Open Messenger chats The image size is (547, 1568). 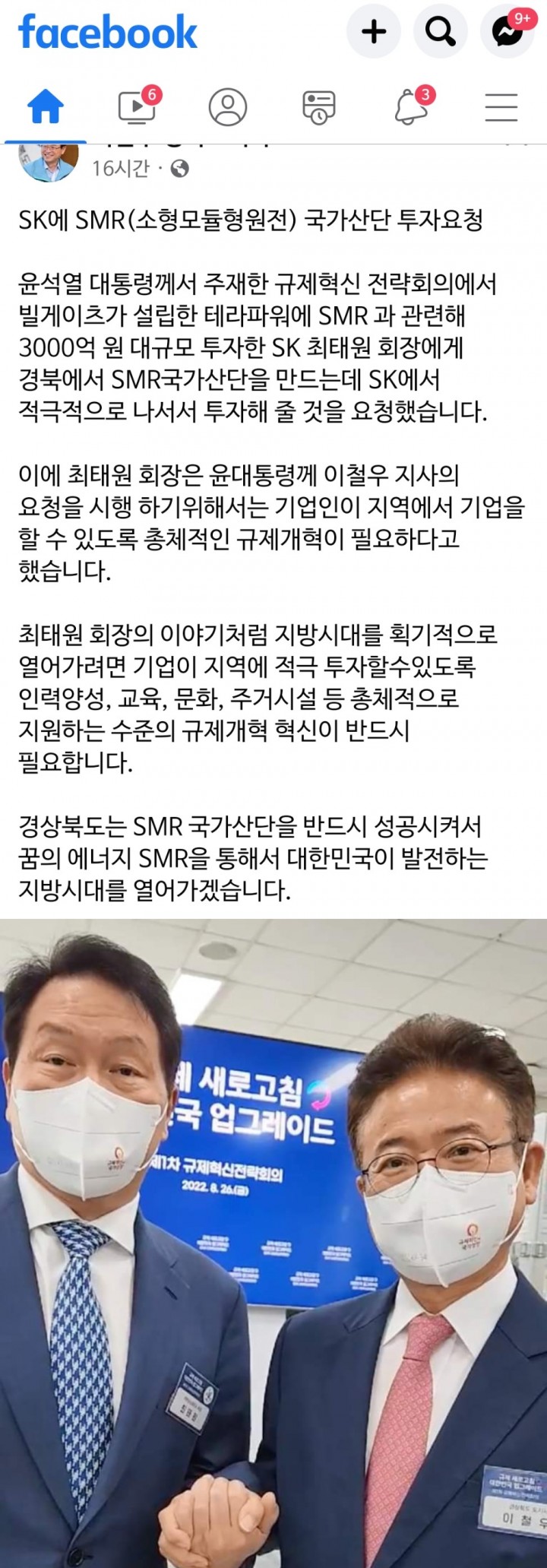[507, 32]
